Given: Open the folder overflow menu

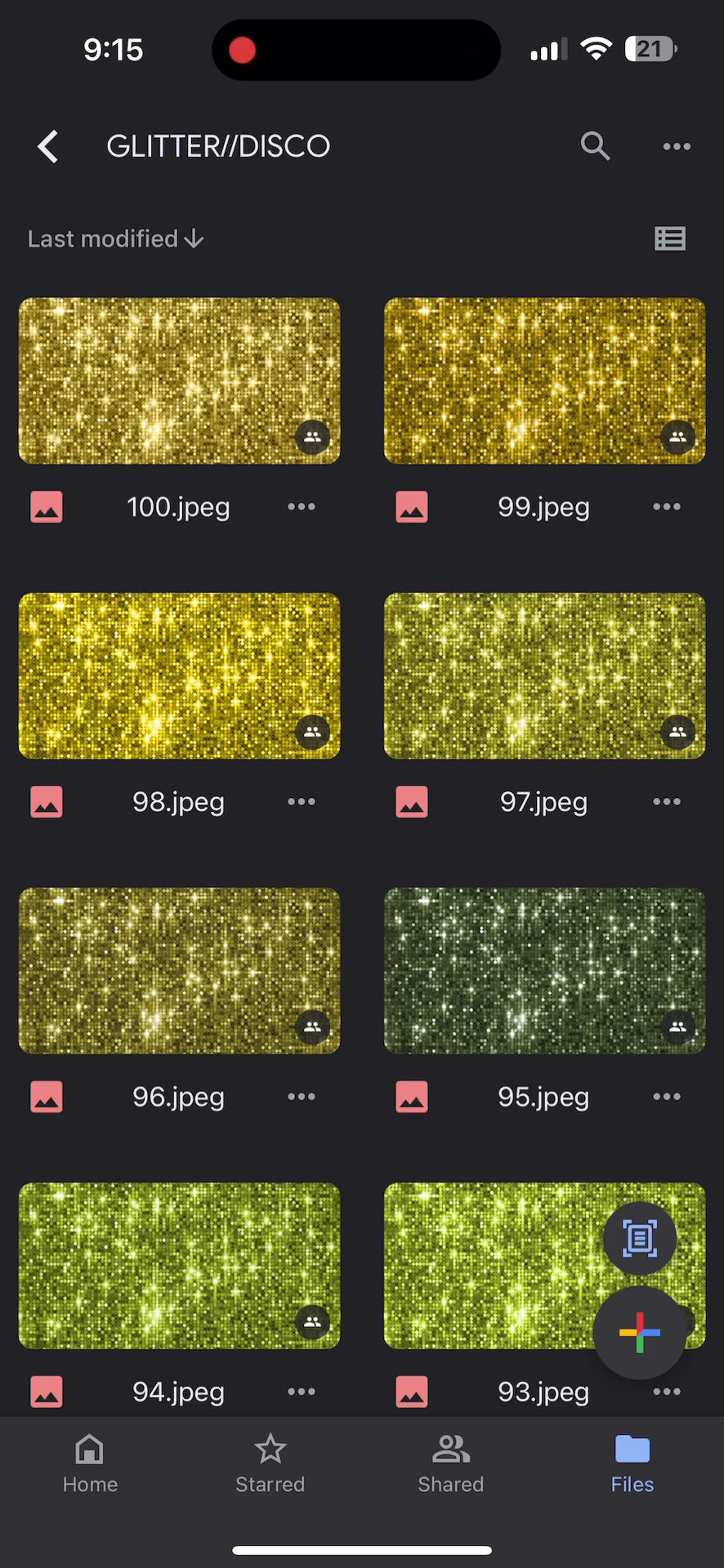Looking at the screenshot, I should [x=677, y=147].
